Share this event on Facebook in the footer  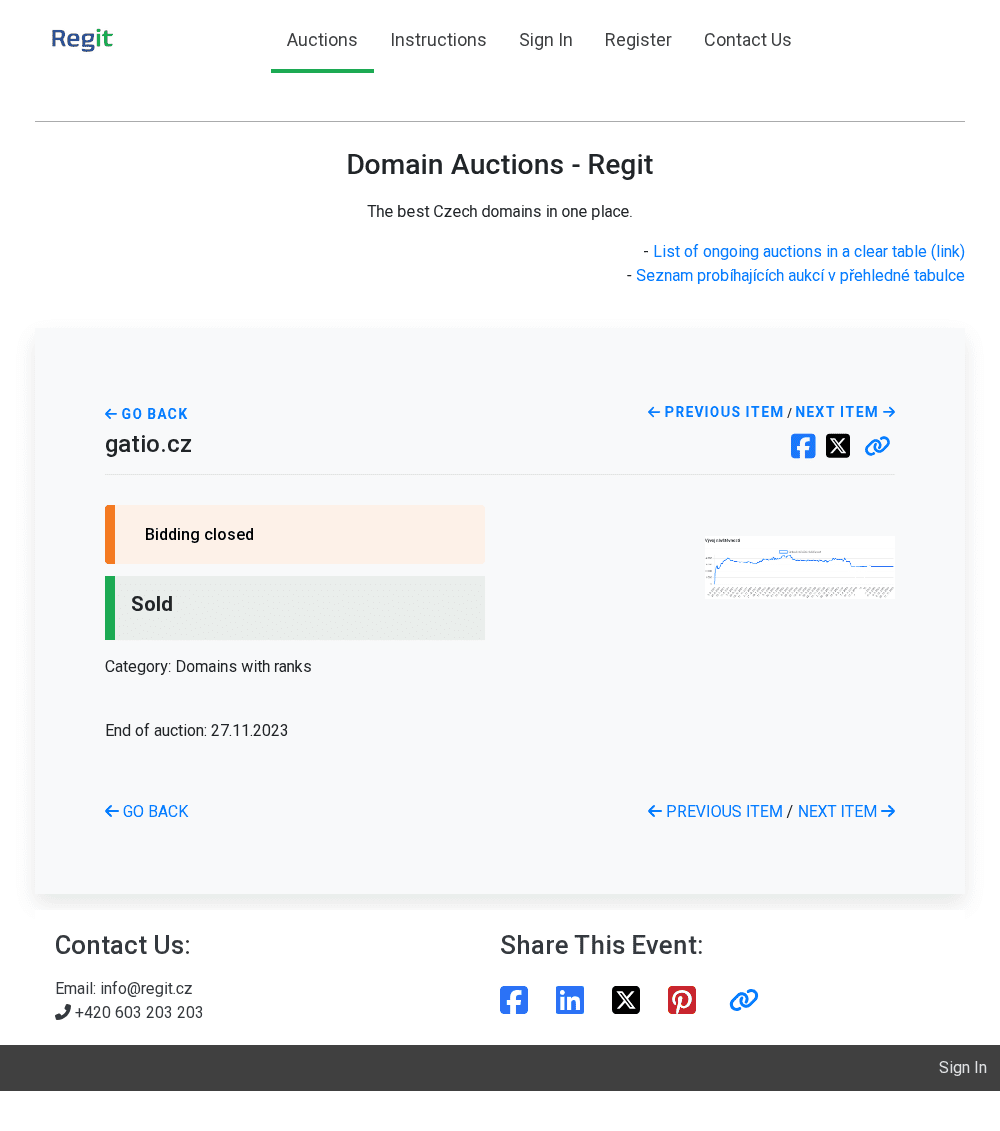point(514,1000)
